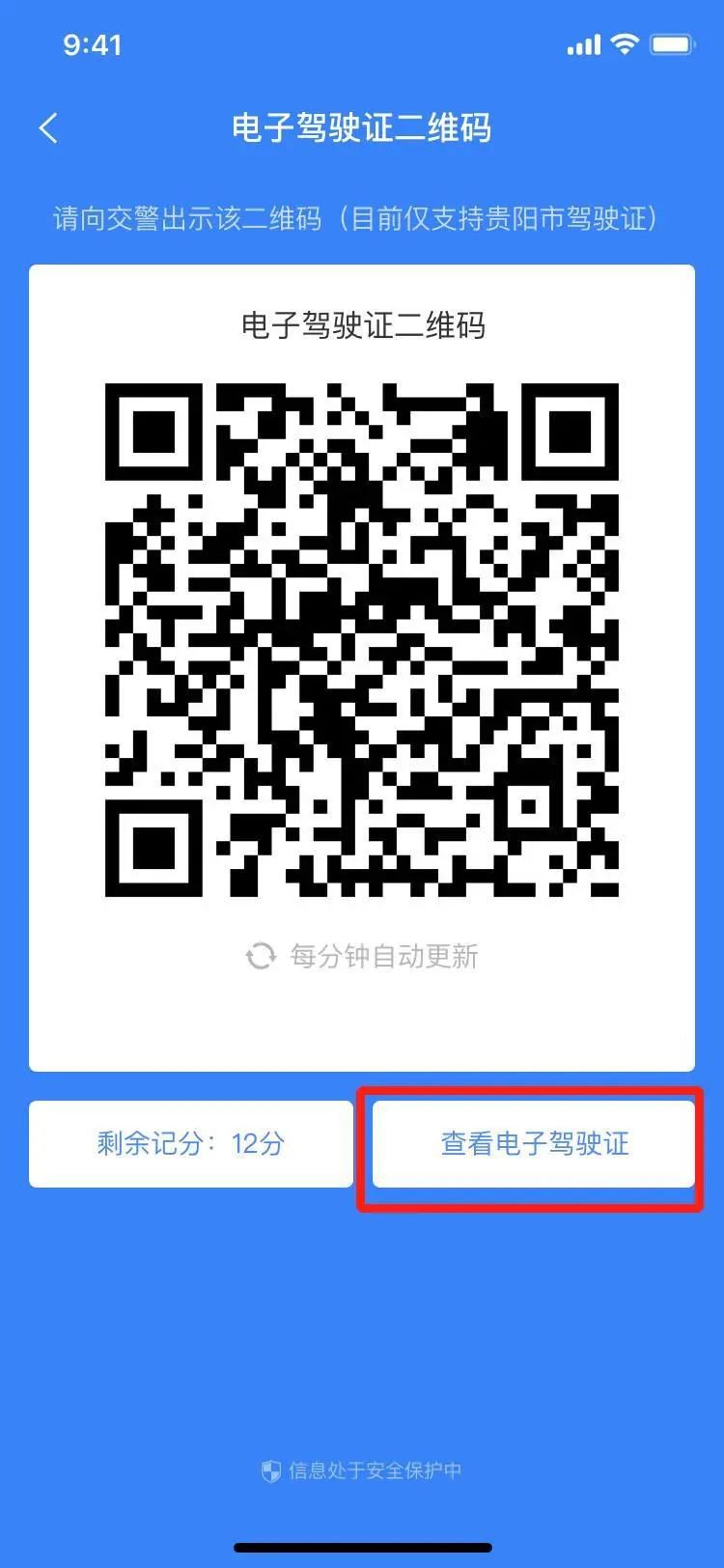Refresh the QR code via 每分钟自动更新 icon
Screen dimensions: 724x1568
tap(260, 956)
